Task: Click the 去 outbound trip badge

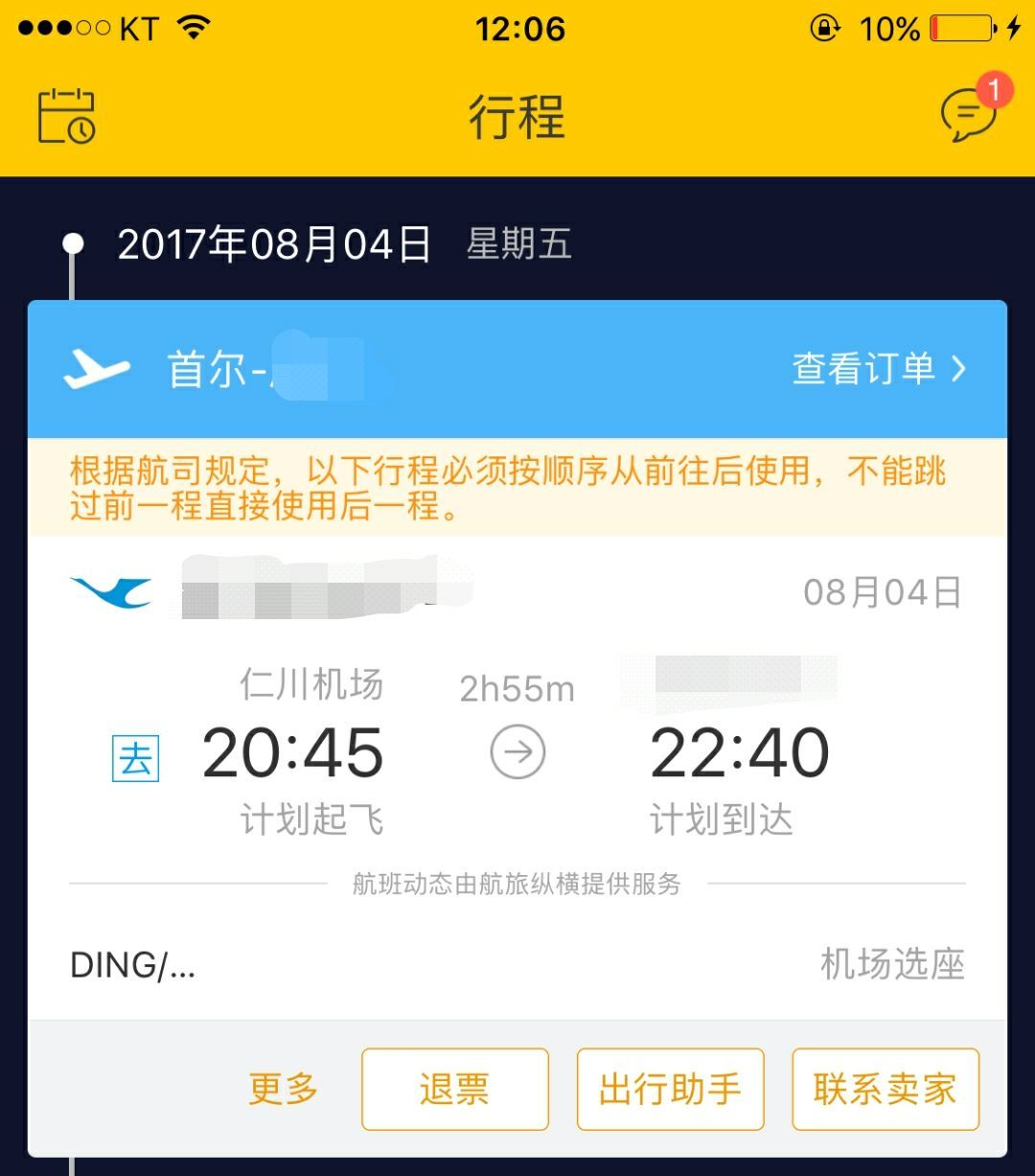Action: point(135,758)
